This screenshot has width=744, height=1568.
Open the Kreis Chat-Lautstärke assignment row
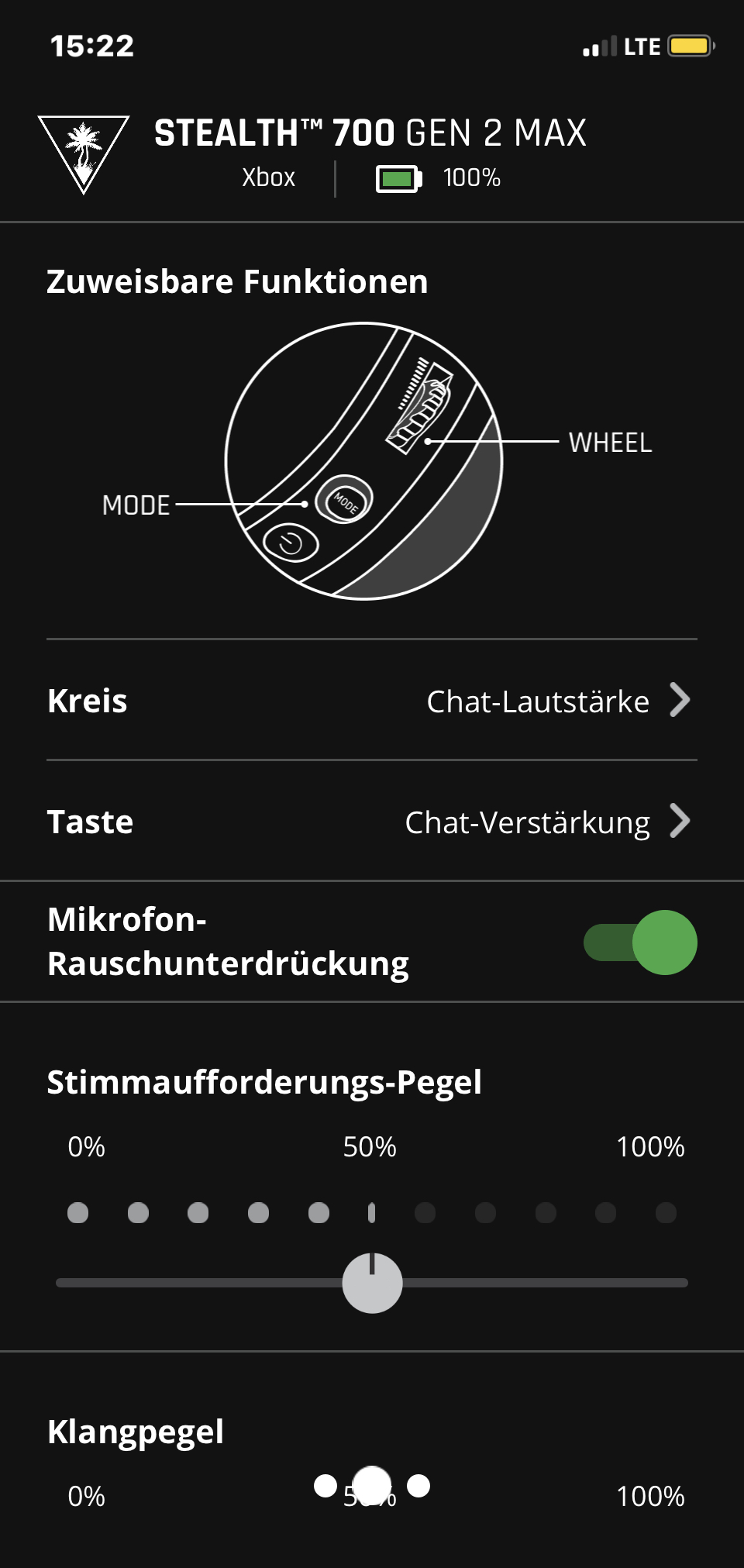tap(372, 701)
